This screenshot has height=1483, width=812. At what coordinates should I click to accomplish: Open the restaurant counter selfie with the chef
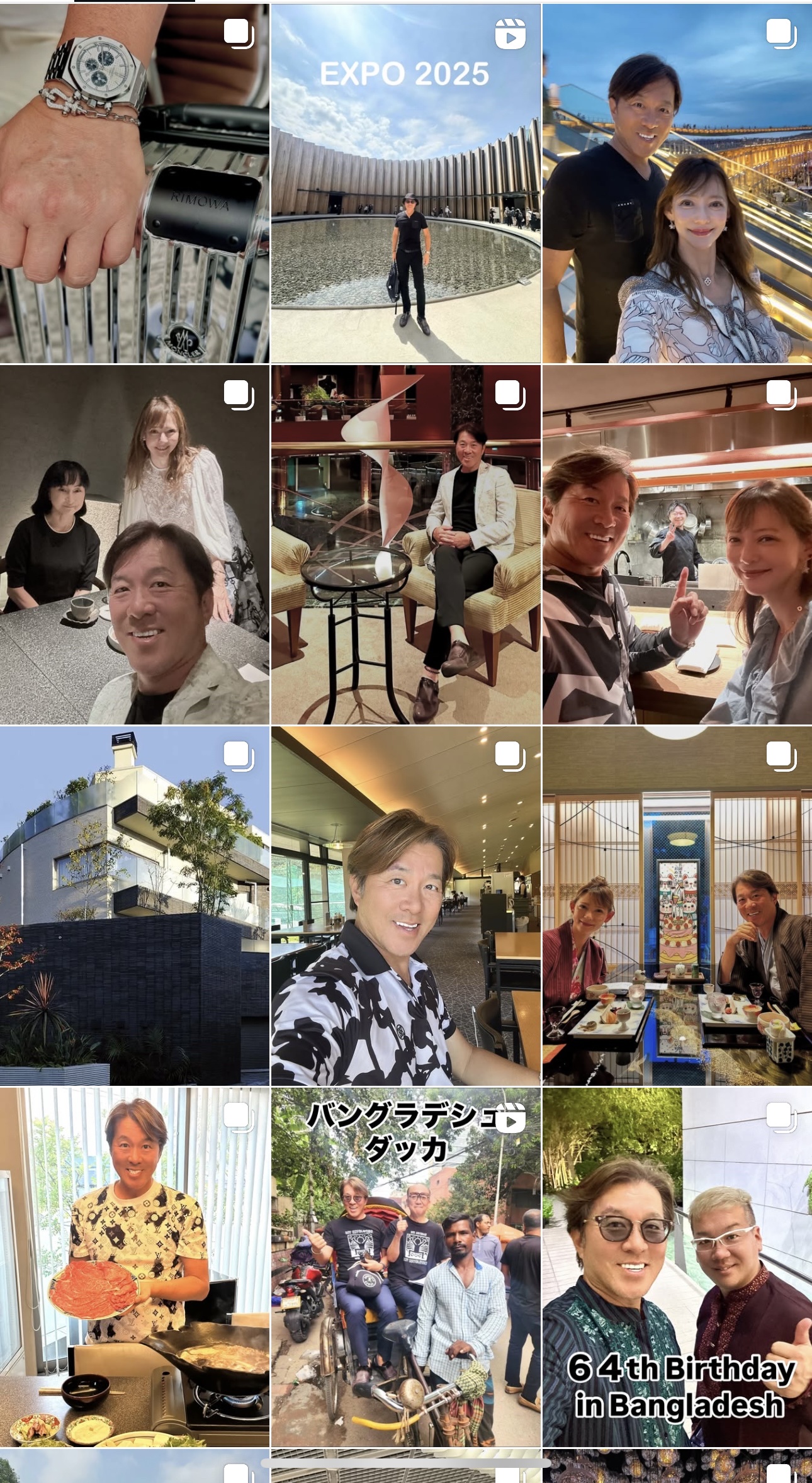pyautogui.click(x=677, y=544)
